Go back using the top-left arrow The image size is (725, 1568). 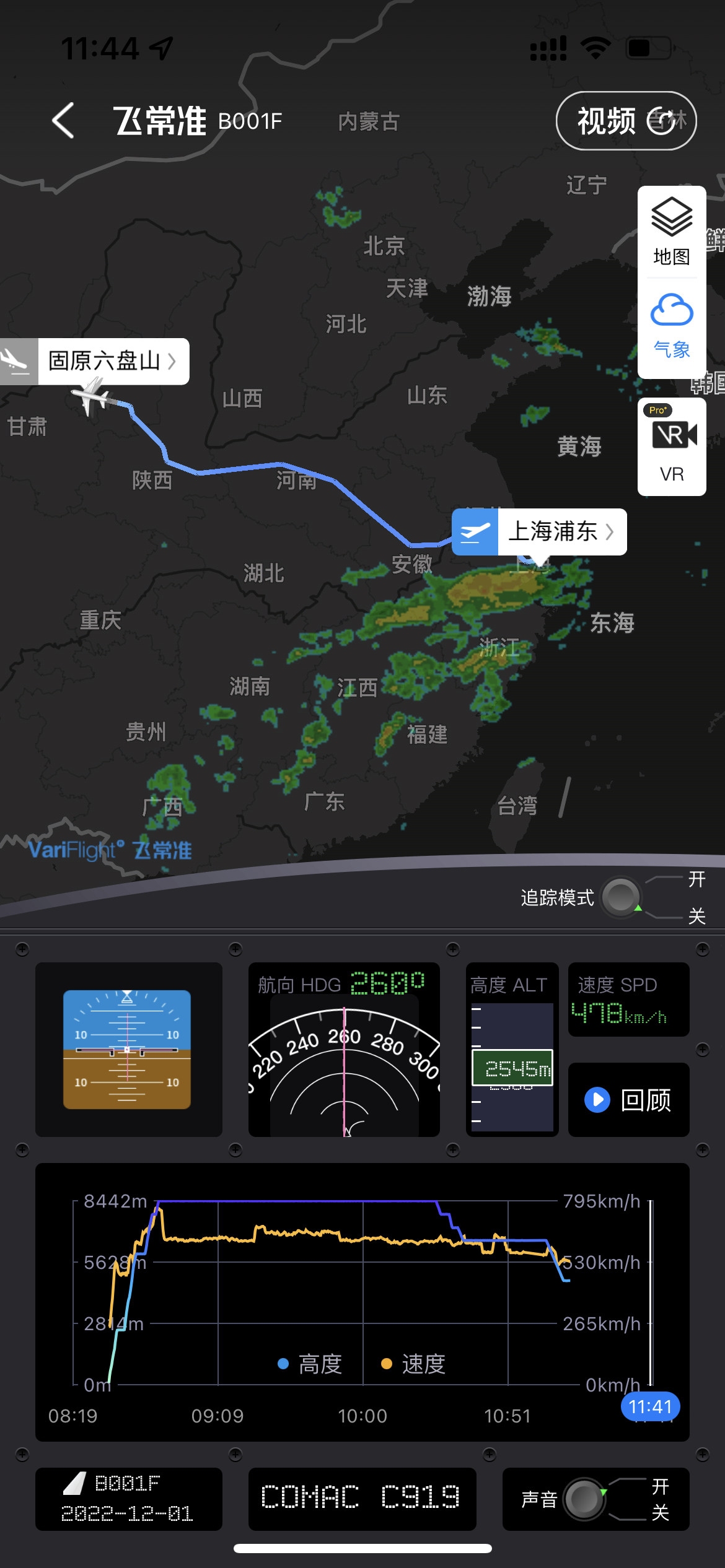pos(63,120)
